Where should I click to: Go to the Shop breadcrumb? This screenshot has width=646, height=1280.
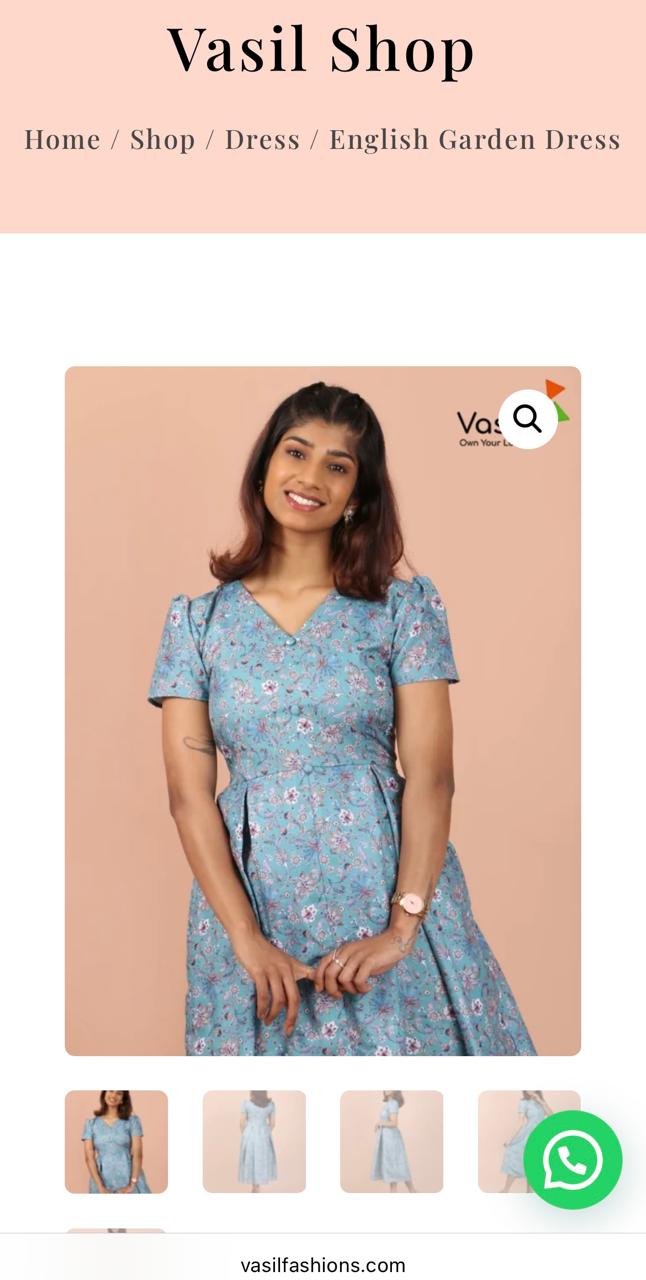162,140
